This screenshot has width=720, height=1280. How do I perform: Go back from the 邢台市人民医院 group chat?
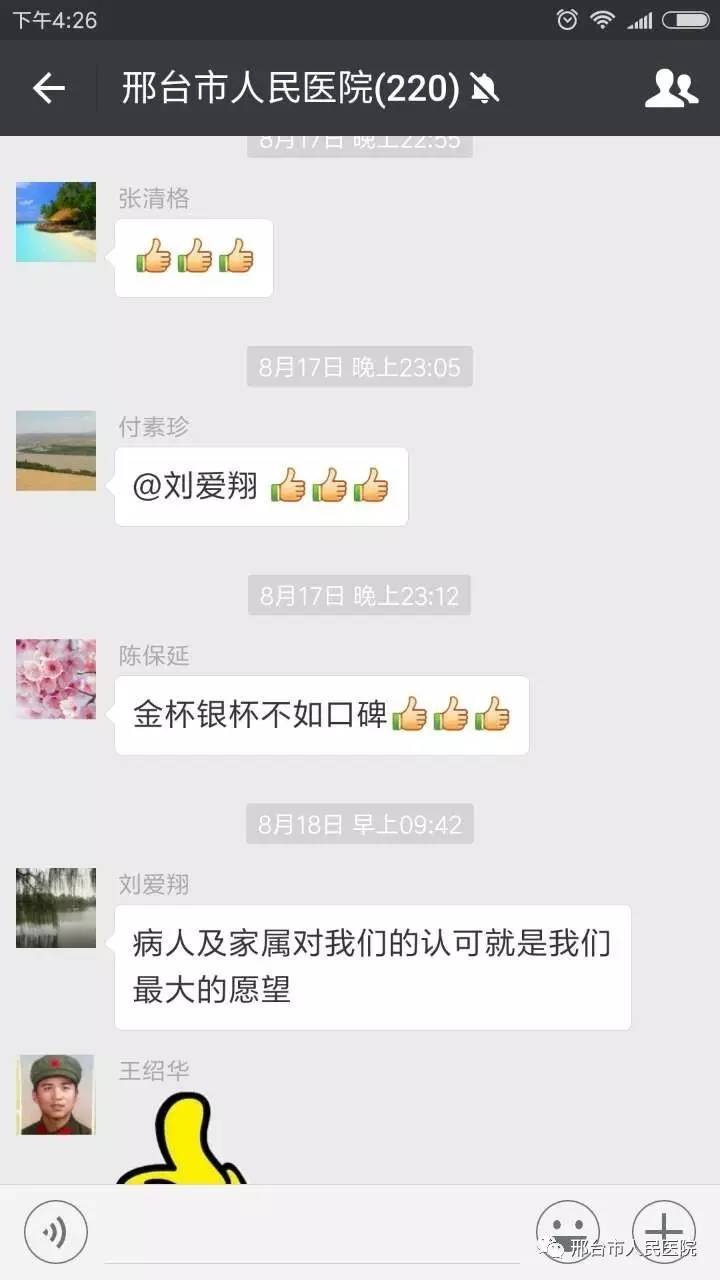48,89
